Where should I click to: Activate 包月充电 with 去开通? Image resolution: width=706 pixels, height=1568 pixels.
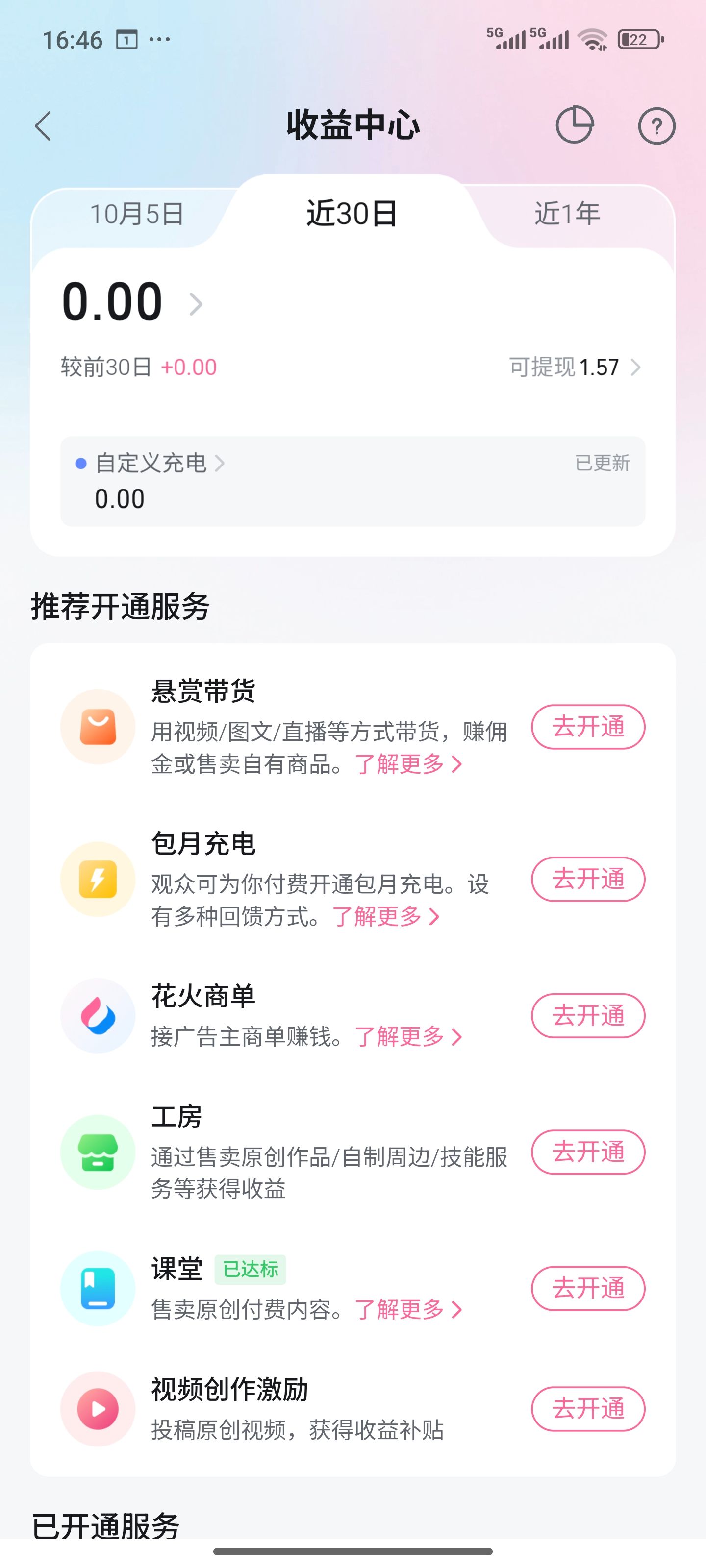click(x=588, y=879)
